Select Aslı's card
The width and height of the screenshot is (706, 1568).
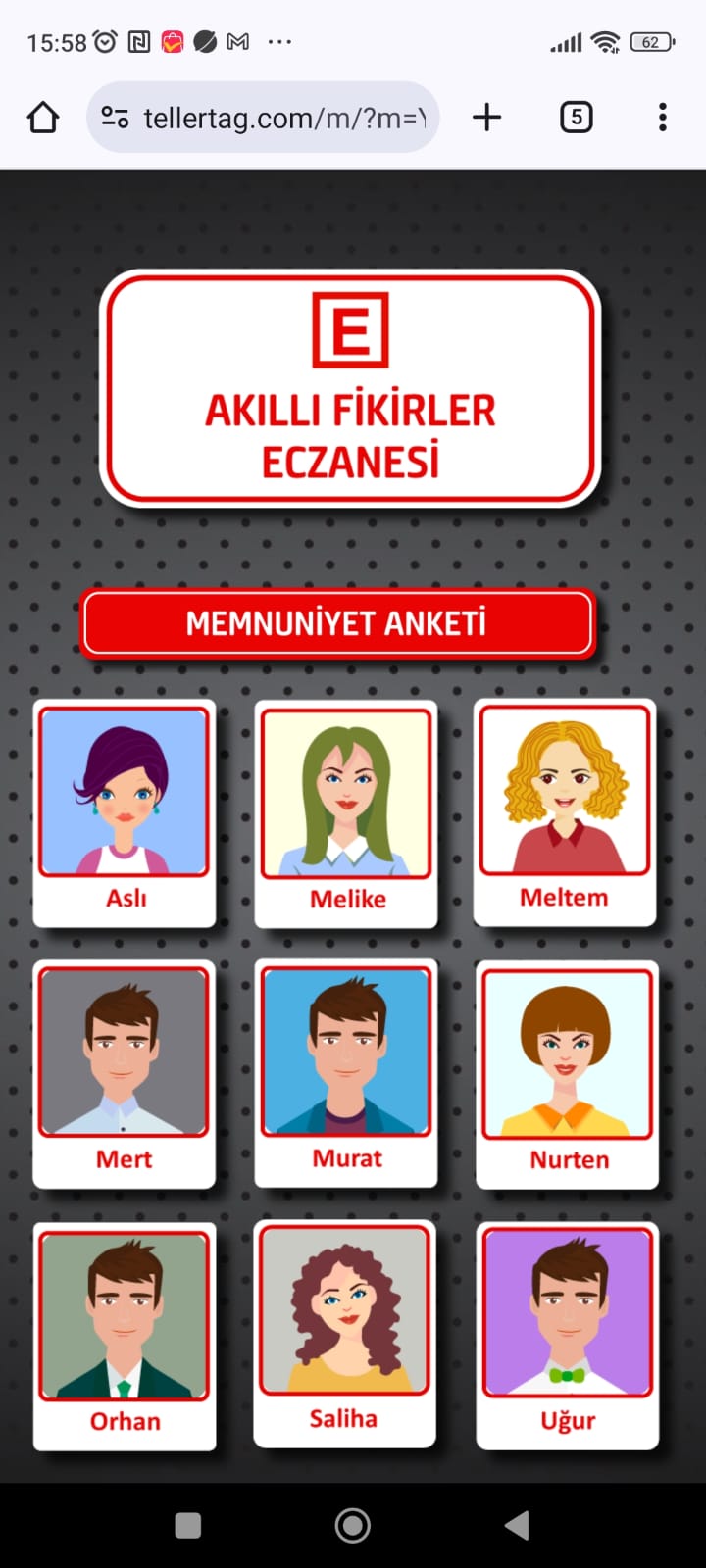pos(125,812)
